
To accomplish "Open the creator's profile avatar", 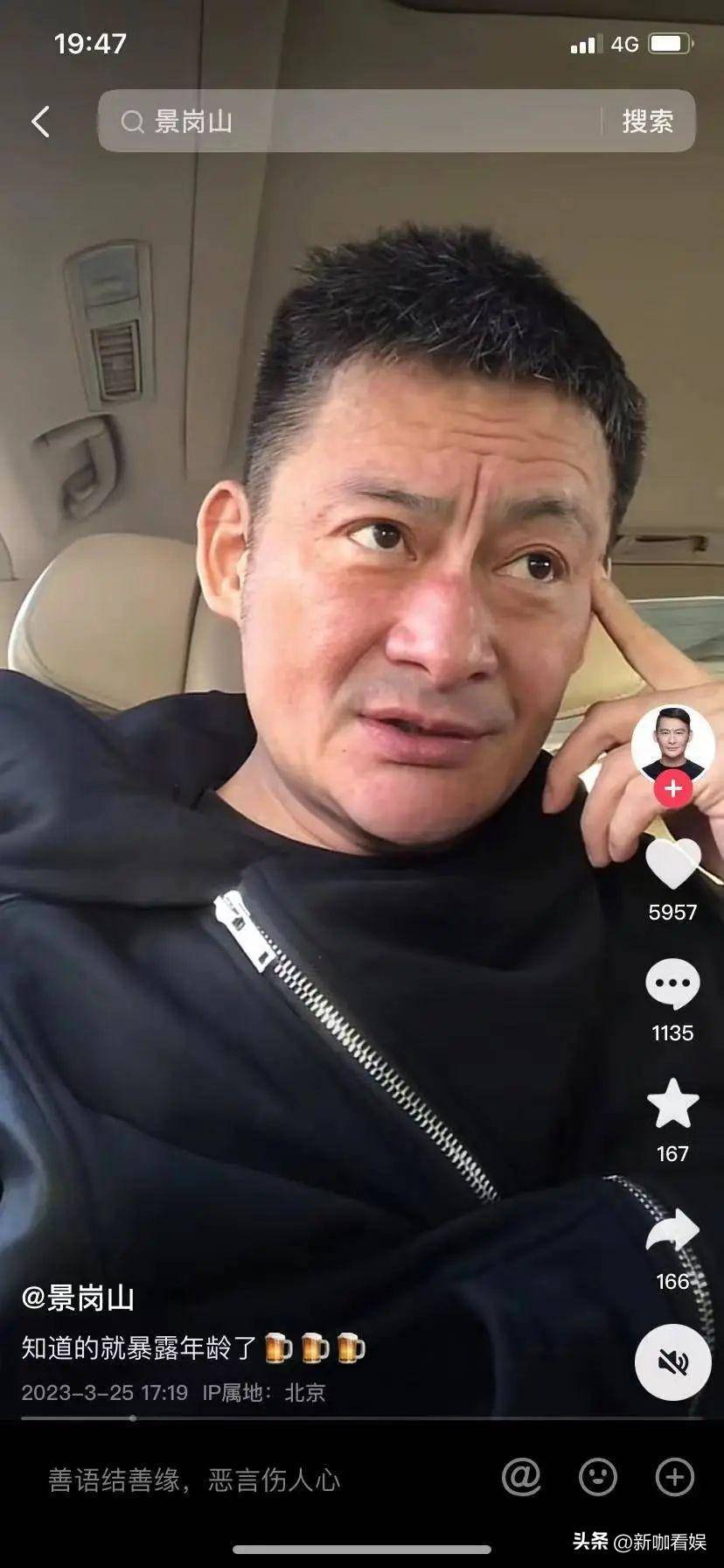I will pyautogui.click(x=672, y=744).
